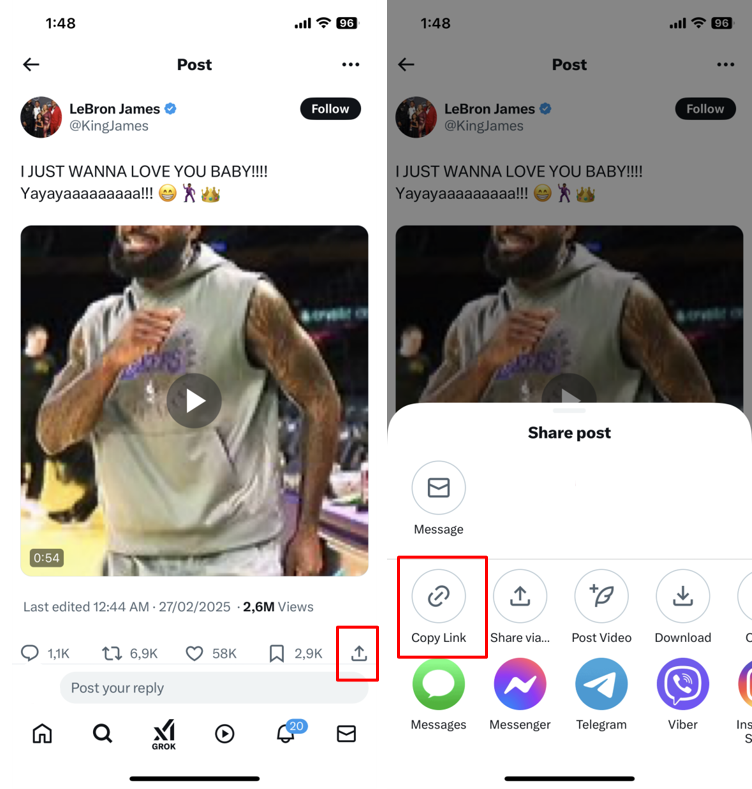
Task: Repost the post with 6,9K reposts
Action: (x=112, y=654)
